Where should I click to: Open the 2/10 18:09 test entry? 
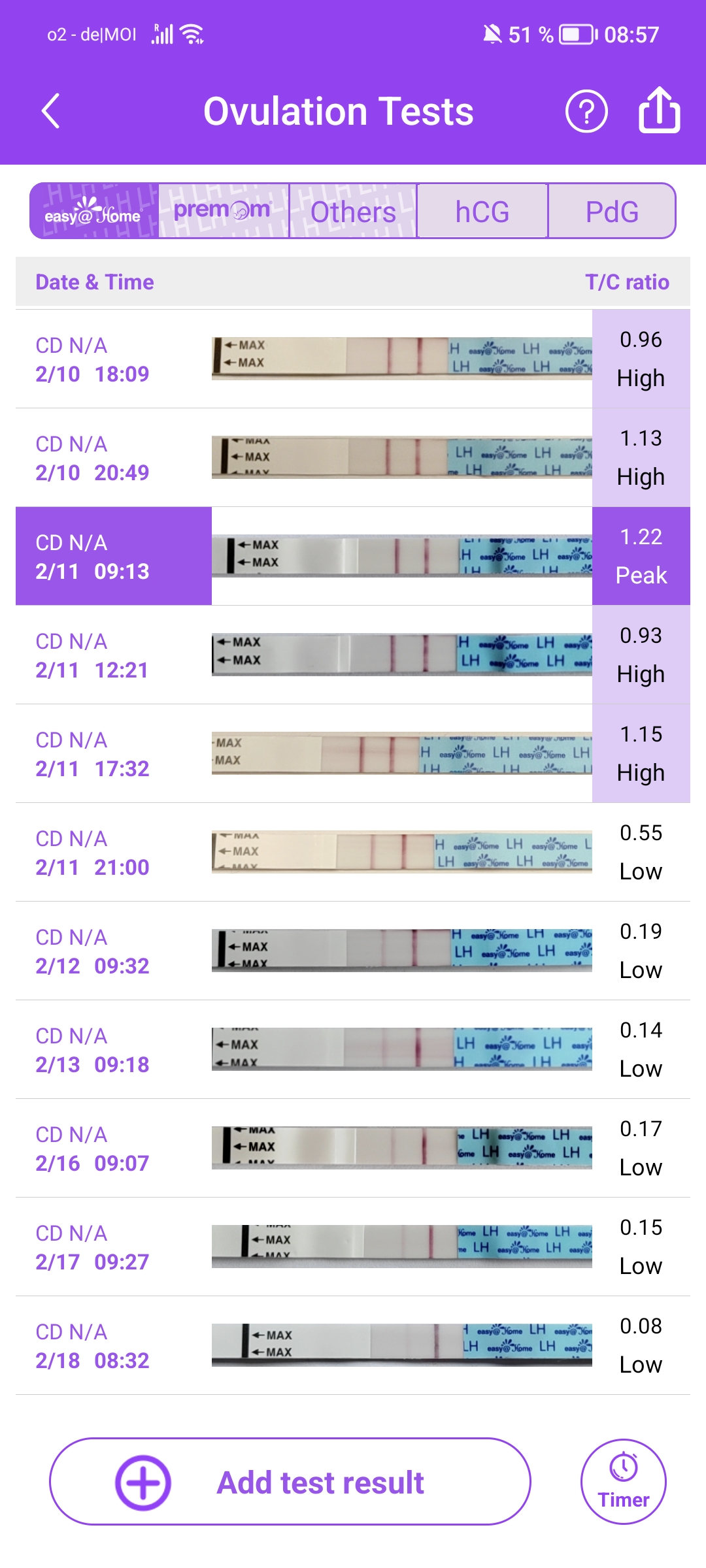(x=353, y=359)
